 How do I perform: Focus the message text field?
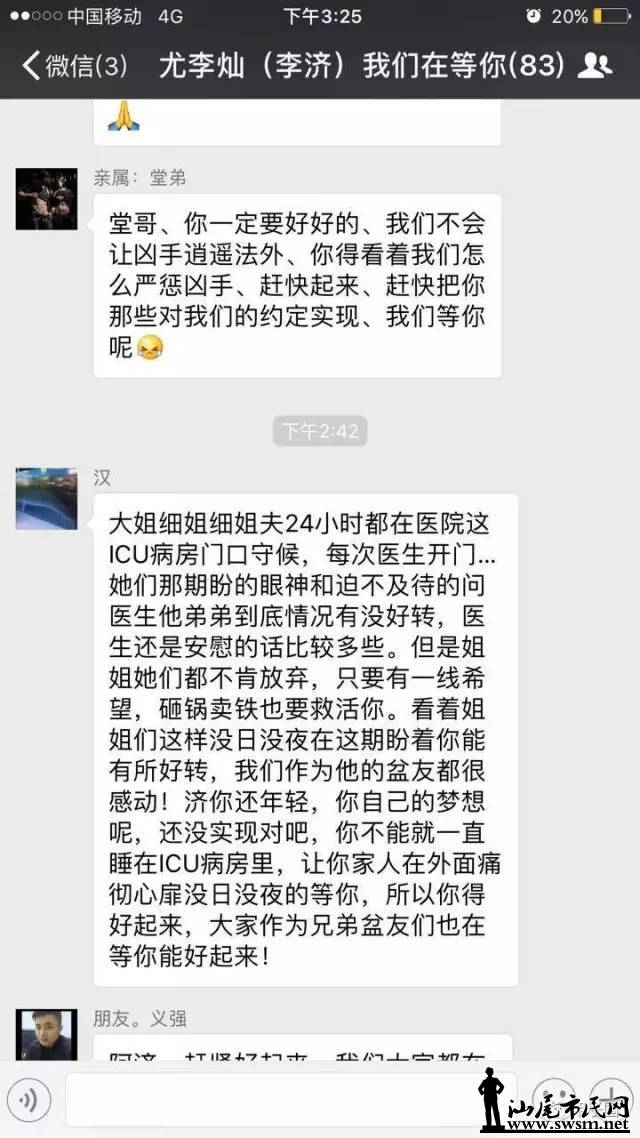tap(290, 1099)
